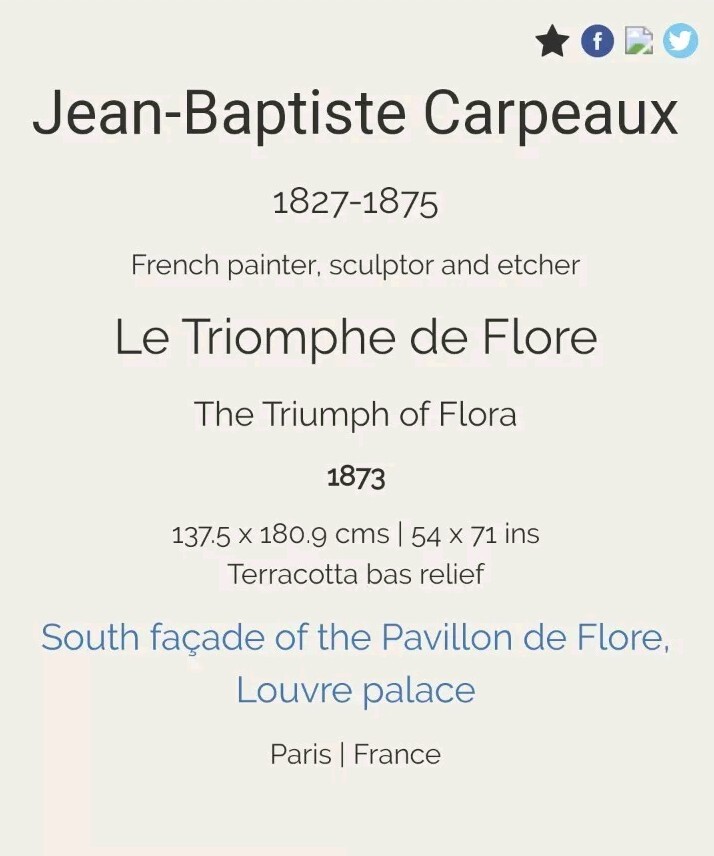Share this artwork on Twitter
This screenshot has width=714, height=856.
(x=680, y=41)
